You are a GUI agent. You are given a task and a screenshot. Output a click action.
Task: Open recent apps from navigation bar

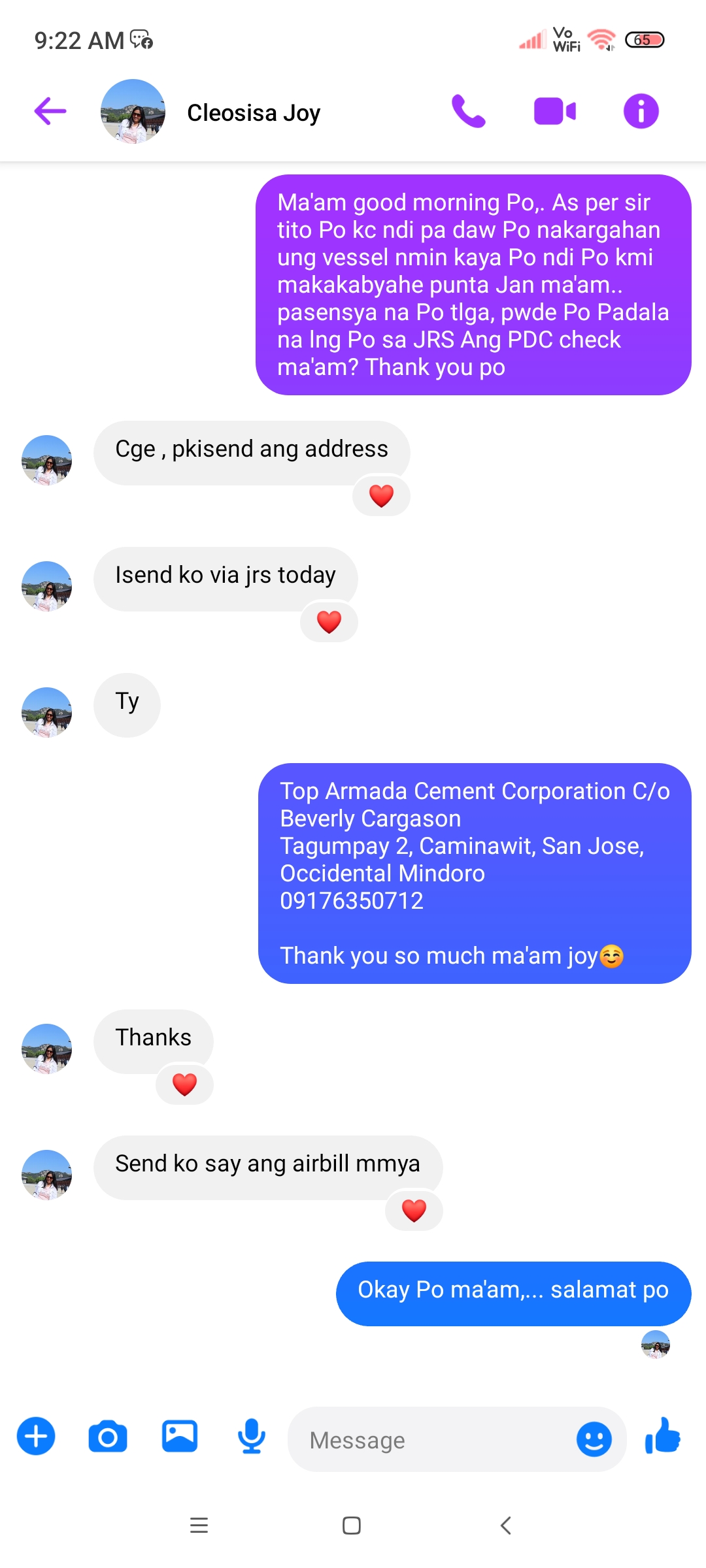click(x=199, y=1526)
